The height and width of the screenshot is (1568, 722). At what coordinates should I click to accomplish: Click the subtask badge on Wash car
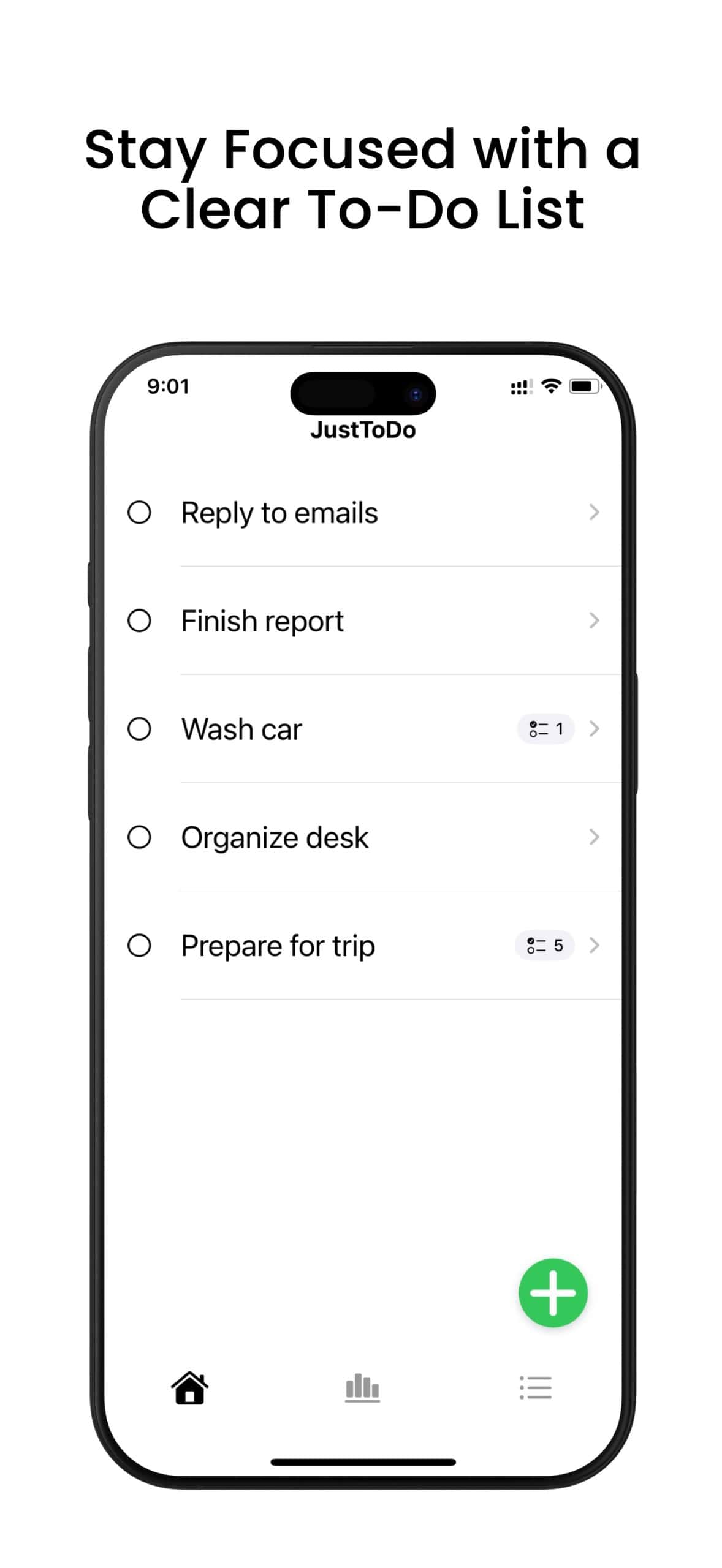(x=545, y=729)
